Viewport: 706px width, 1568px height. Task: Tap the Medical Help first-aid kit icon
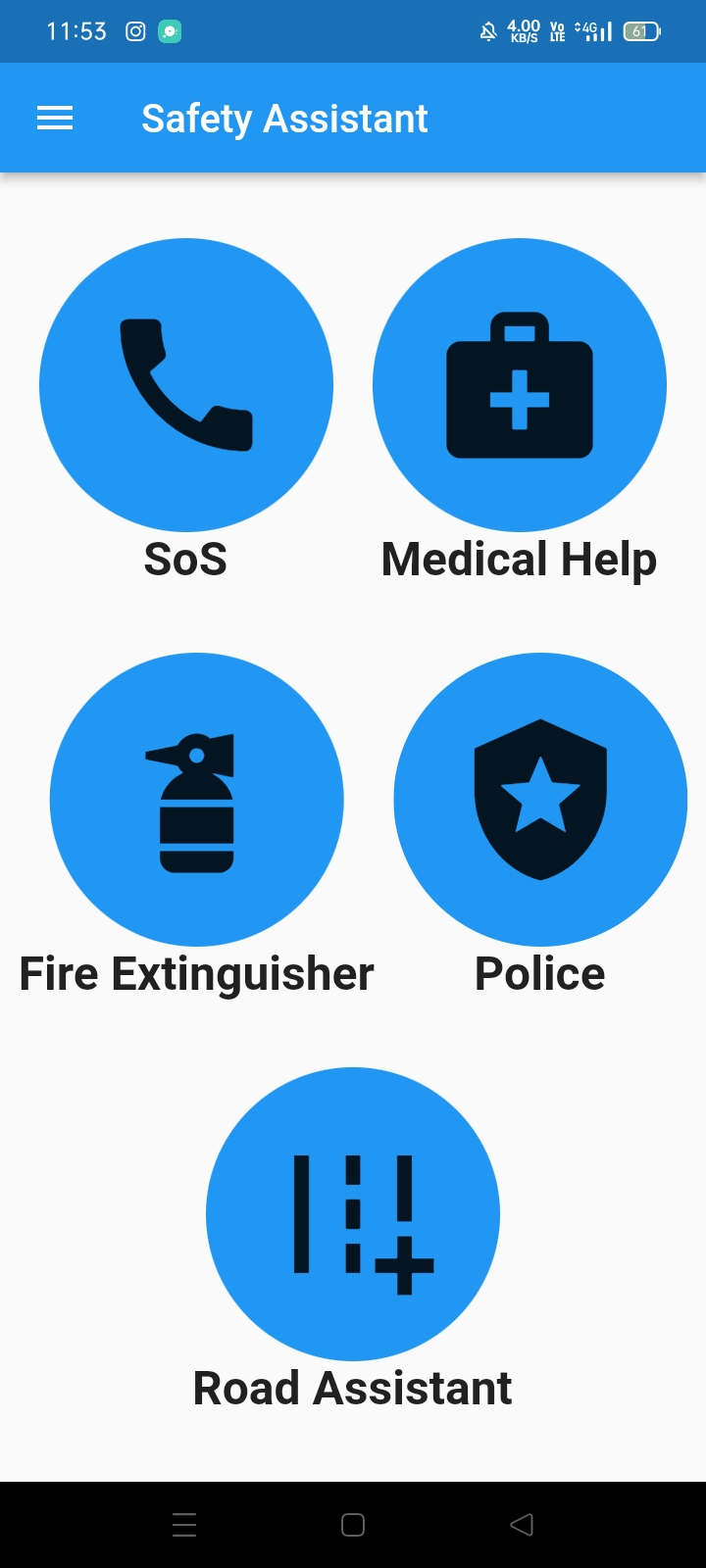[520, 384]
